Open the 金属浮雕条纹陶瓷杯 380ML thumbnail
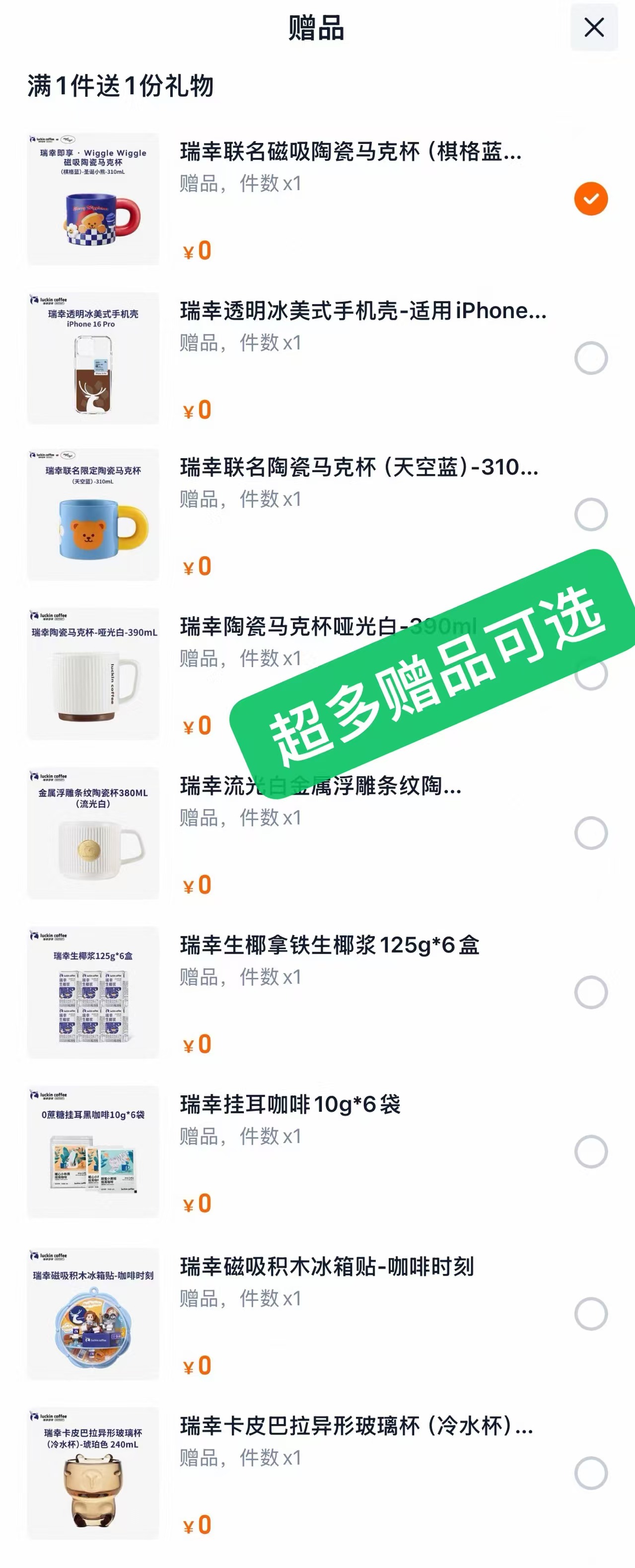The height and width of the screenshot is (1568, 635). pyautogui.click(x=92, y=833)
